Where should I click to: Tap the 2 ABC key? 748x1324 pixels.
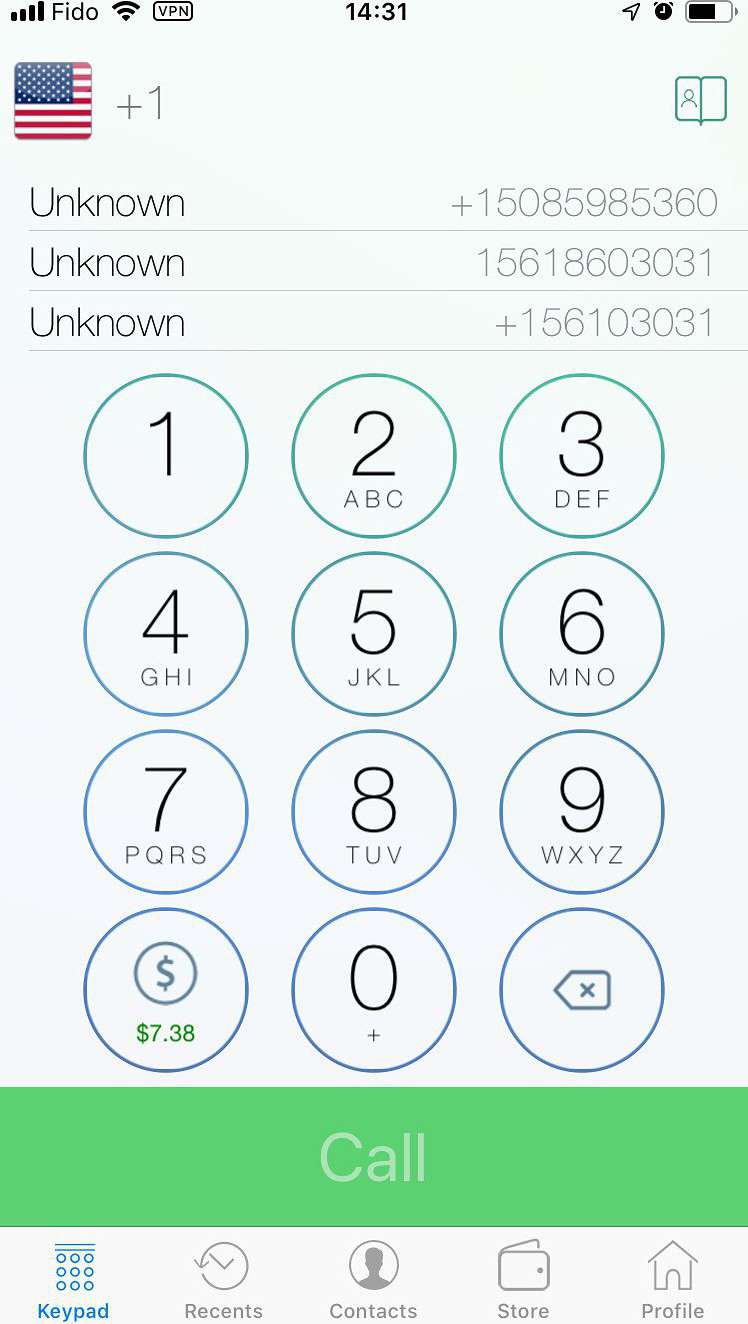coord(374,456)
